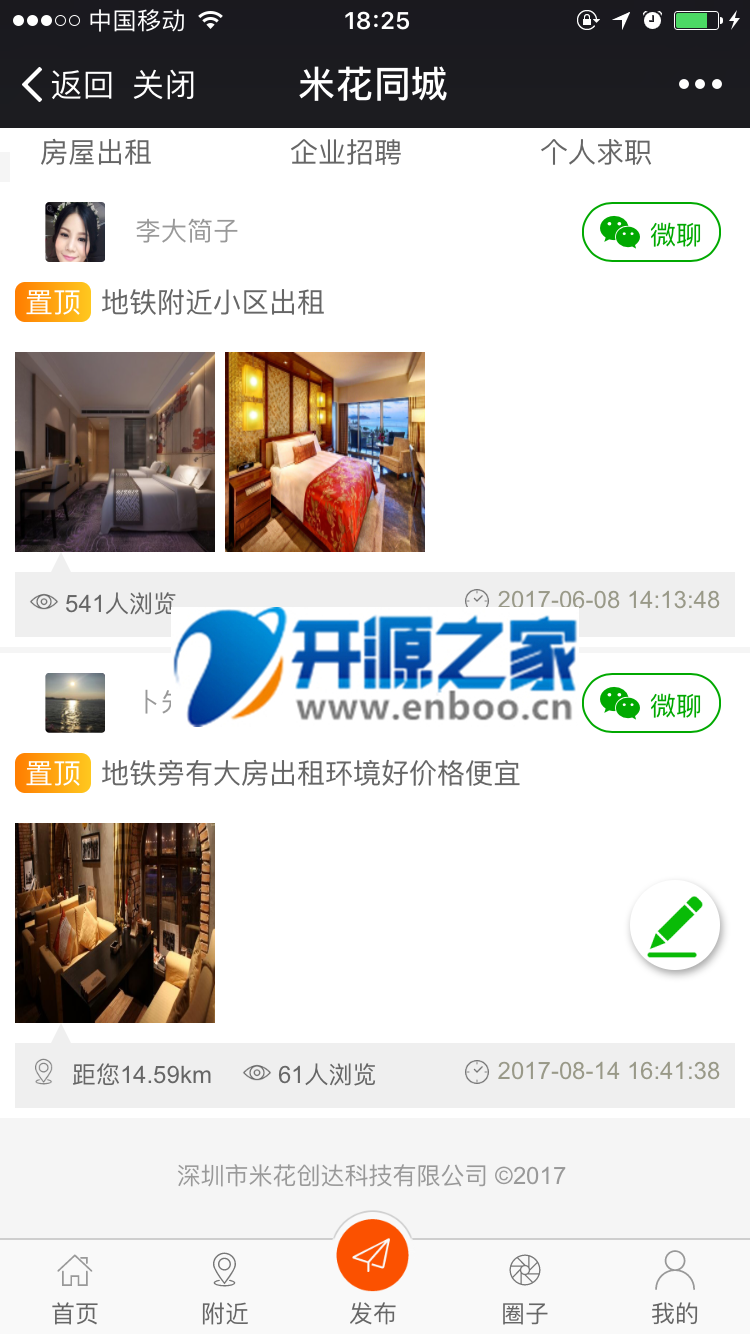View the red bed room photo
Screen dimensions: 750x1334
[325, 452]
